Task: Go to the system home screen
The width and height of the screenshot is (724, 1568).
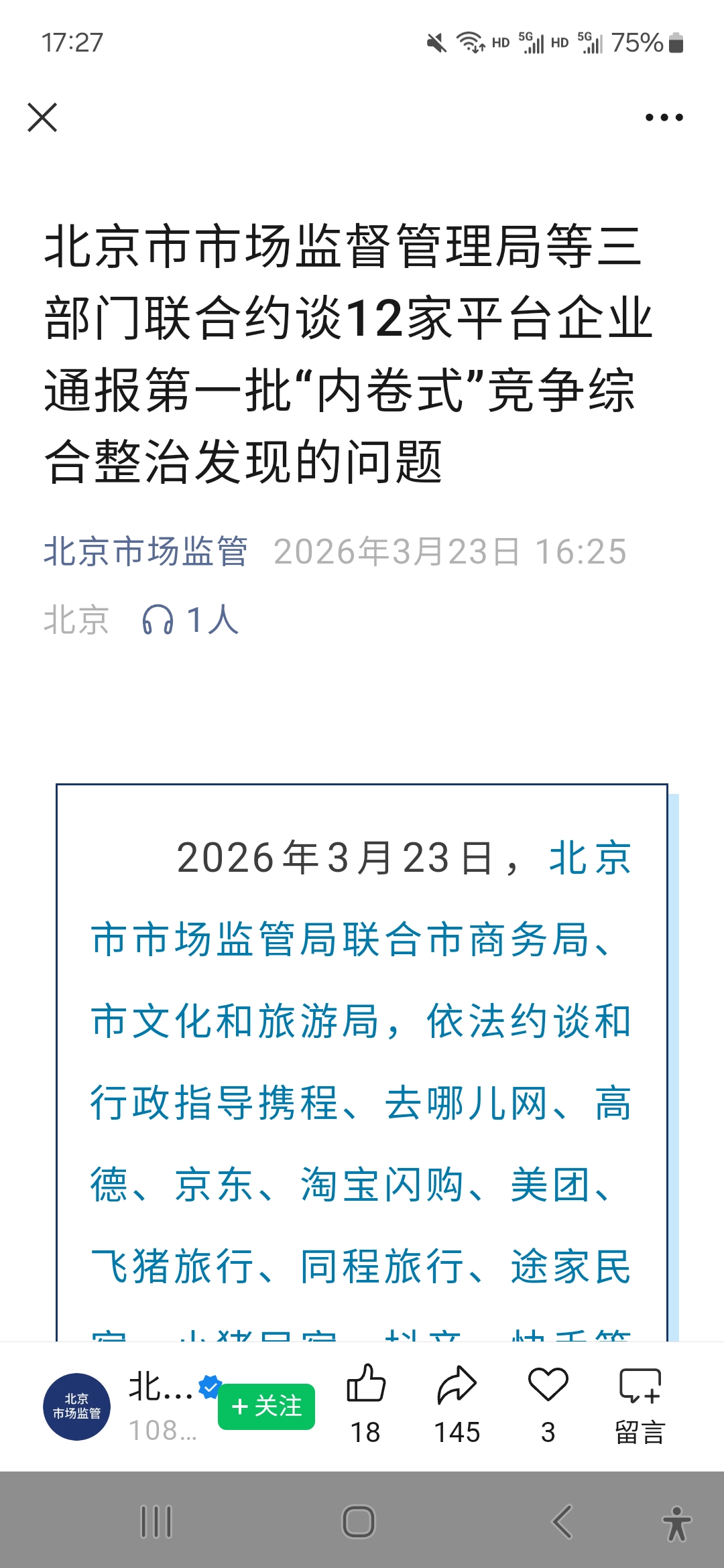Action: pos(359,1521)
